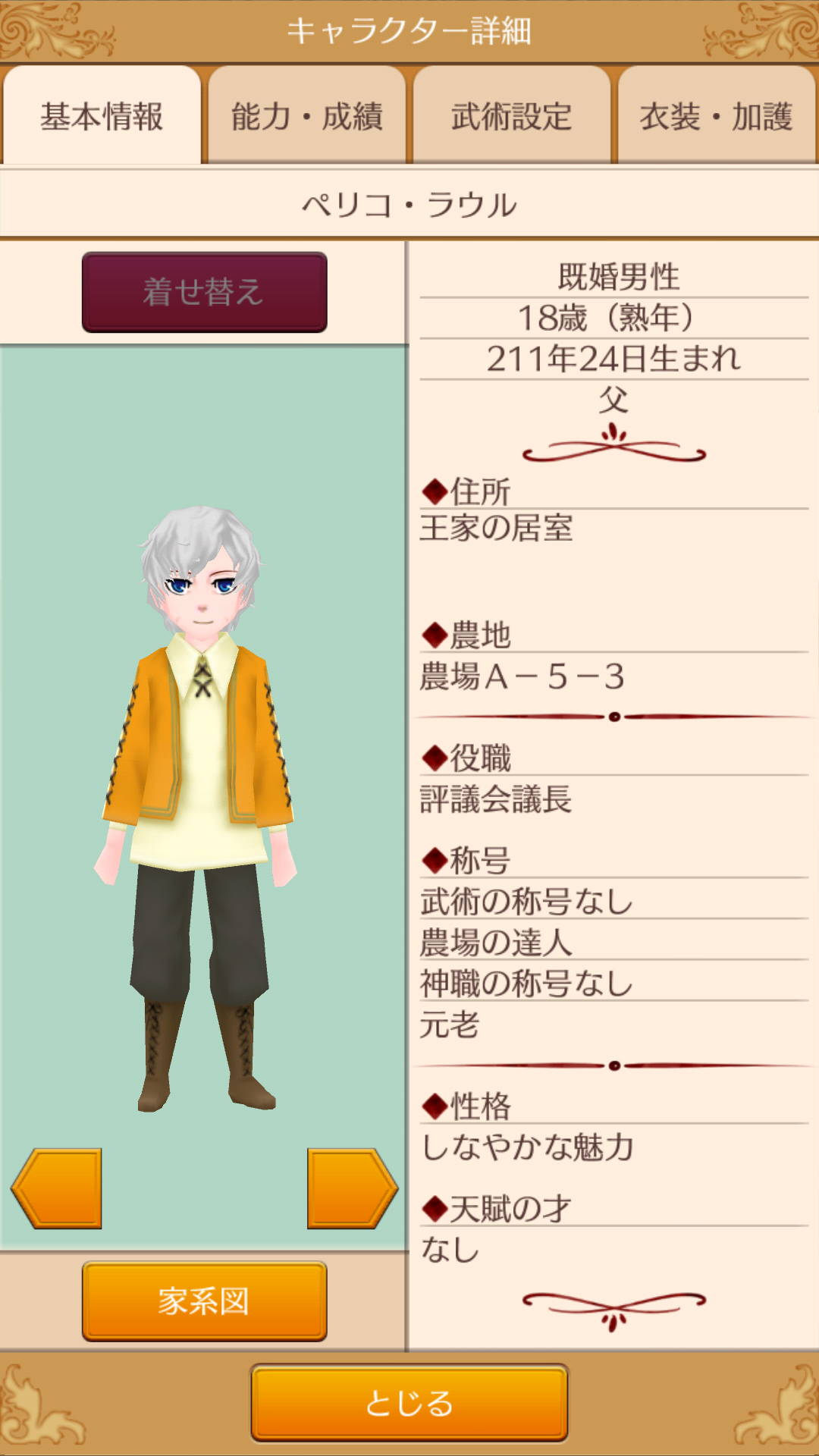Show next character with right arrow
The image size is (819, 1456).
click(351, 1188)
